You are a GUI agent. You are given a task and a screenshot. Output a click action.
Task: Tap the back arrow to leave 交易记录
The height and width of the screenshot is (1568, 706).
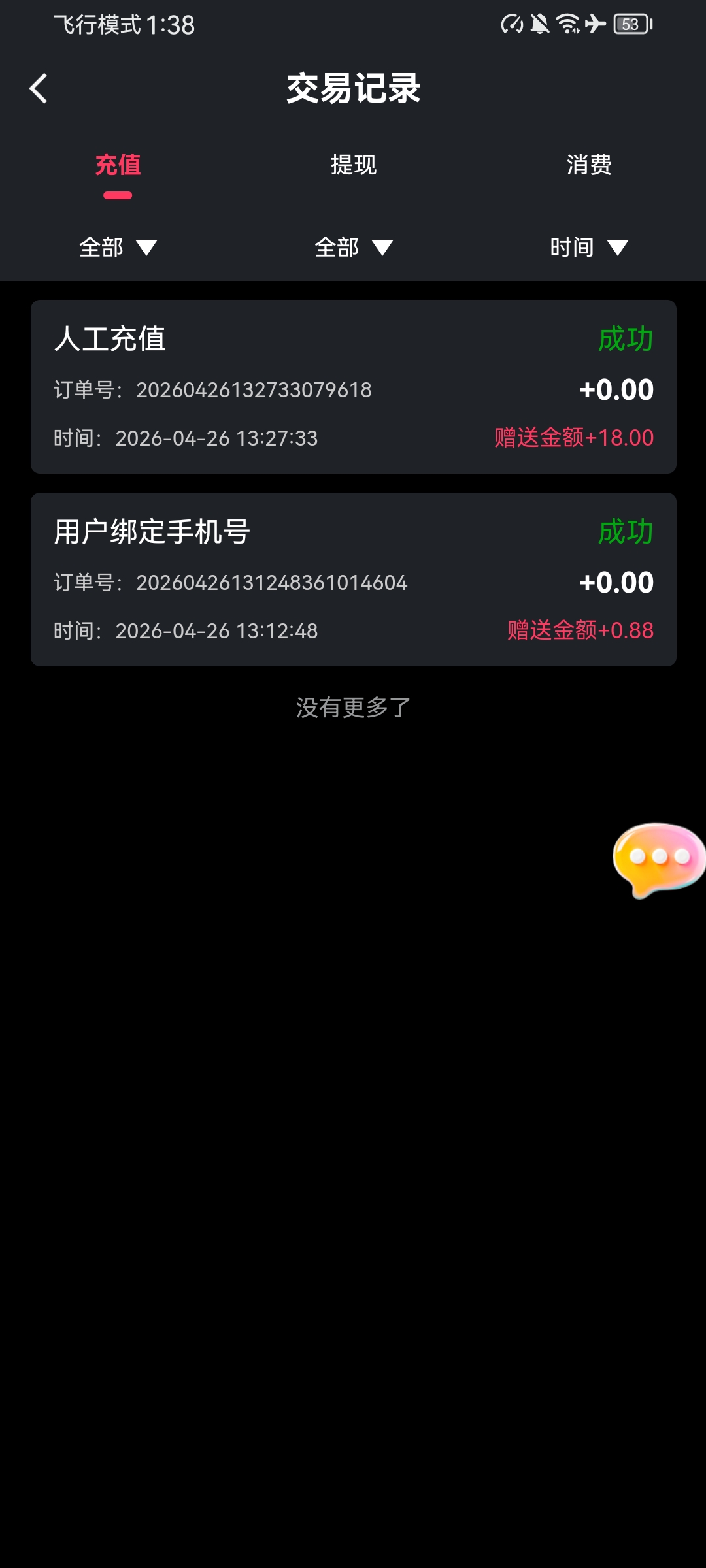38,89
